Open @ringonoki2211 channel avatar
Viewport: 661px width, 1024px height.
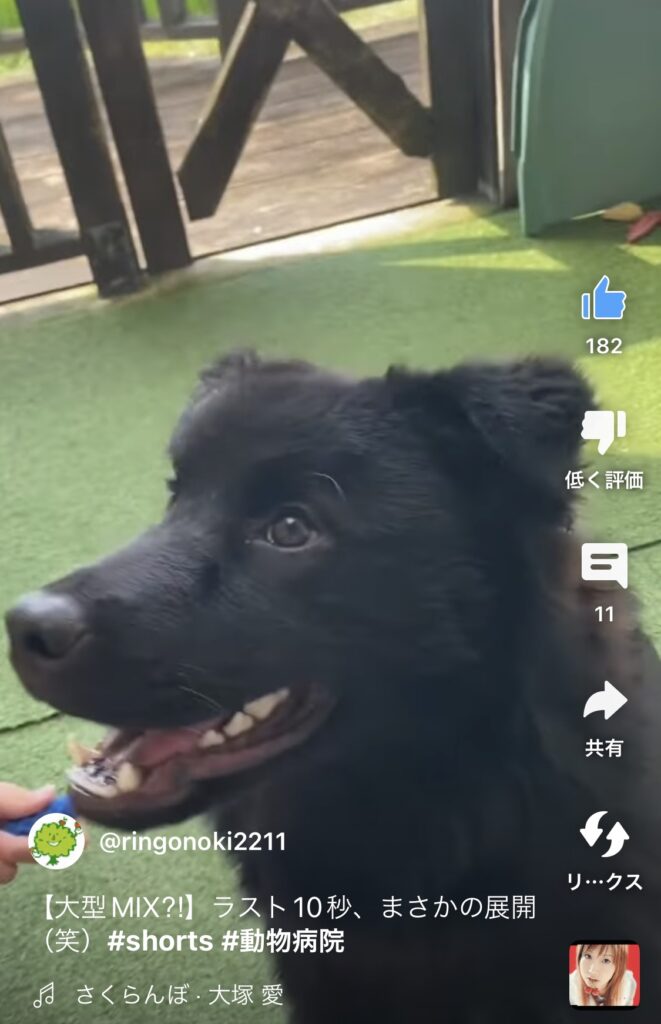click(x=56, y=841)
